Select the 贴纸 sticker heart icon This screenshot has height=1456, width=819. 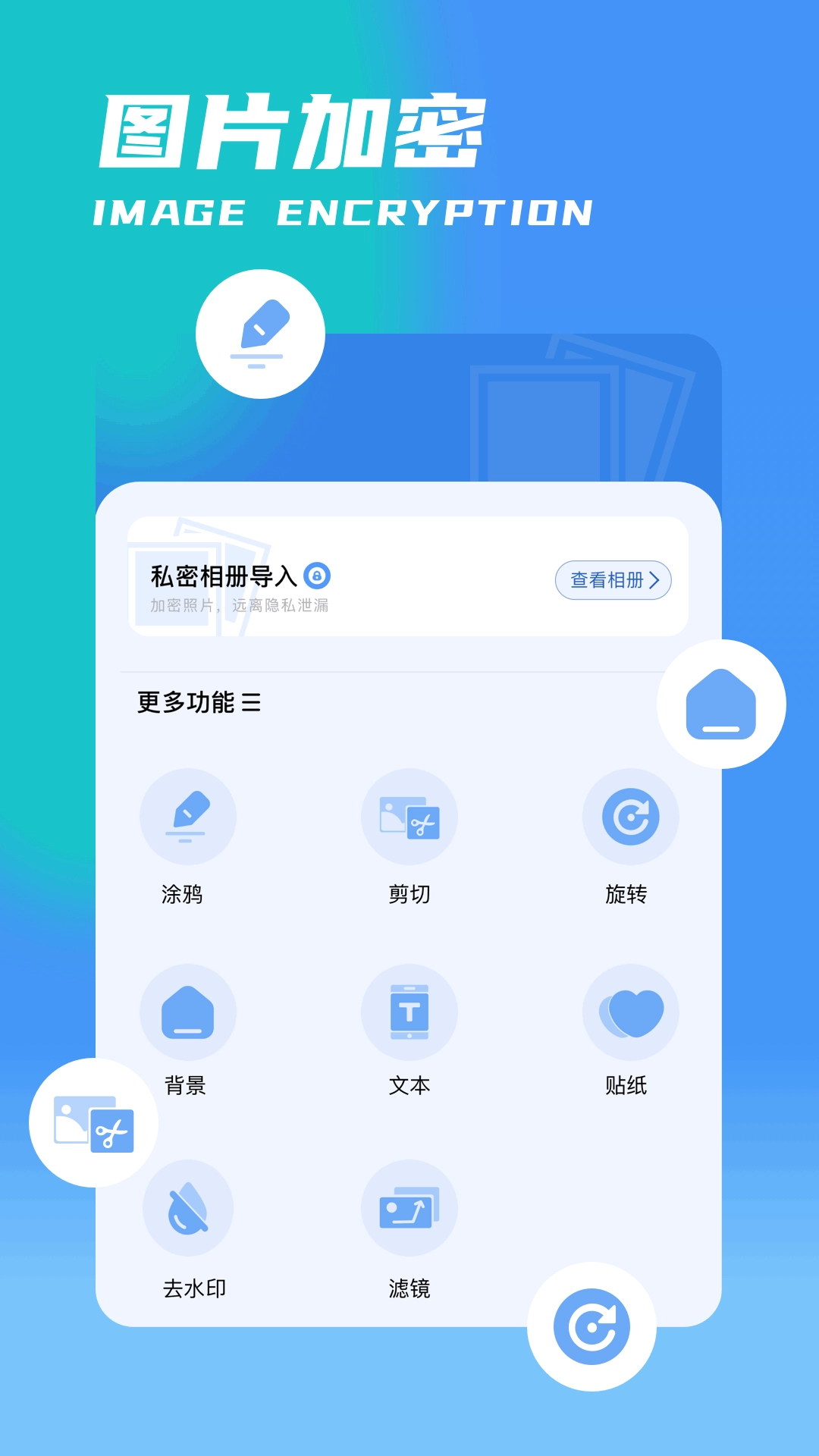(631, 1011)
